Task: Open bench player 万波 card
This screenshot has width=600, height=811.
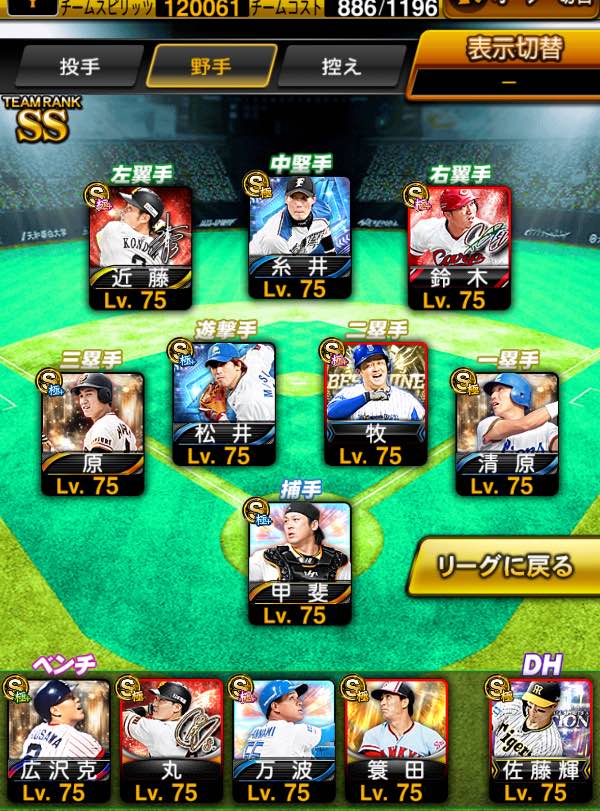Action: pyautogui.click(x=284, y=741)
